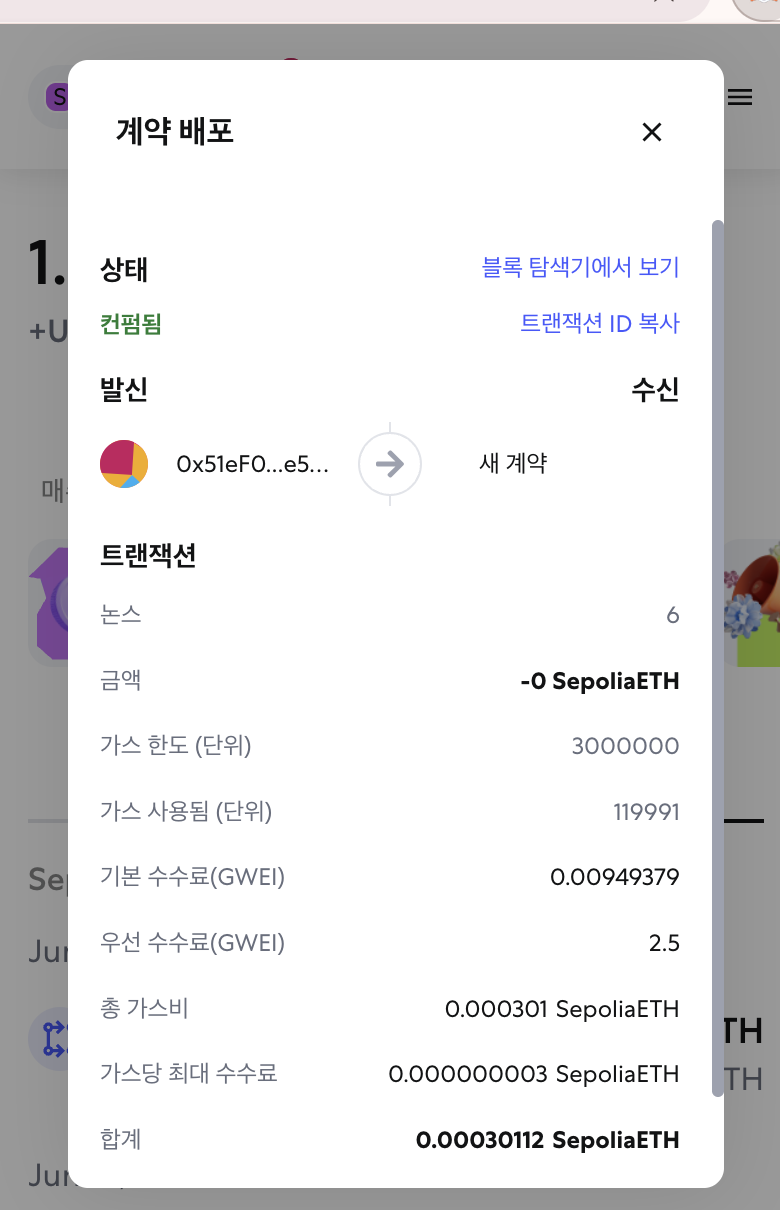Click the X icon to dismiss 계약 배포
Screen dimensions: 780x1210
pyautogui.click(x=652, y=132)
